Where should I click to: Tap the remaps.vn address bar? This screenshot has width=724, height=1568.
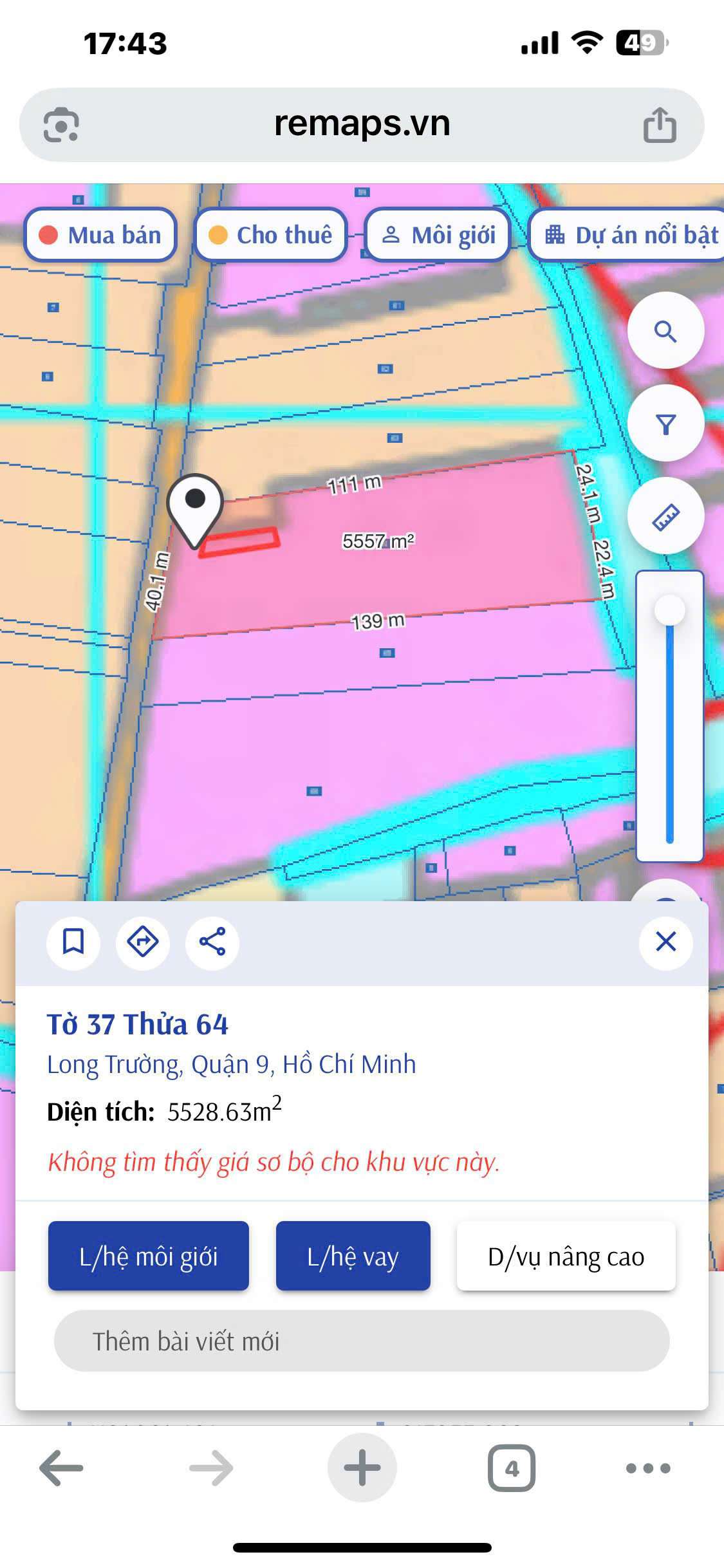[x=362, y=124]
